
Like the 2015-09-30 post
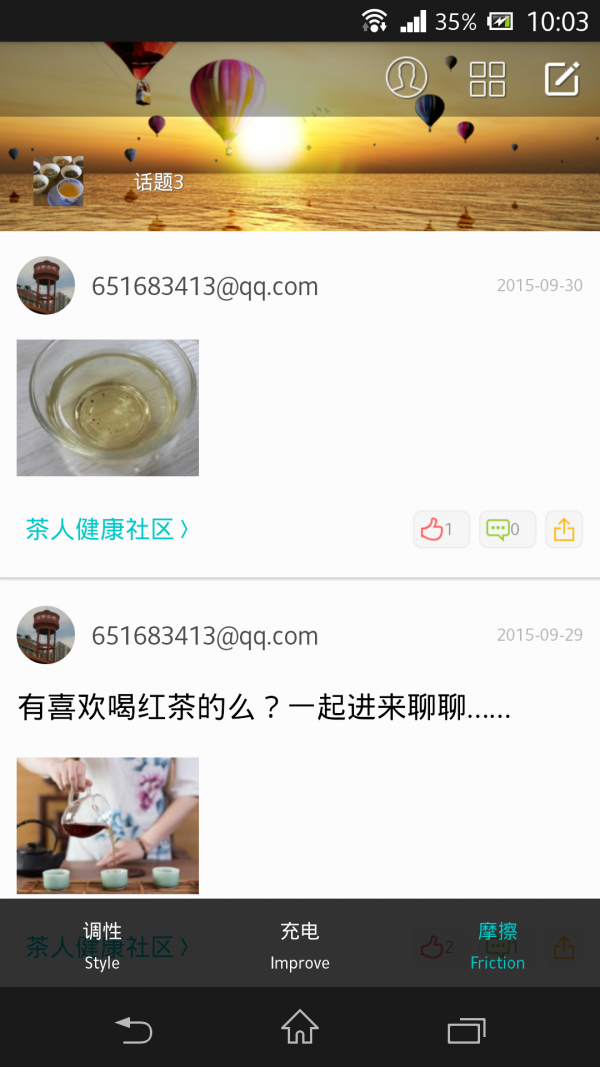click(x=441, y=529)
